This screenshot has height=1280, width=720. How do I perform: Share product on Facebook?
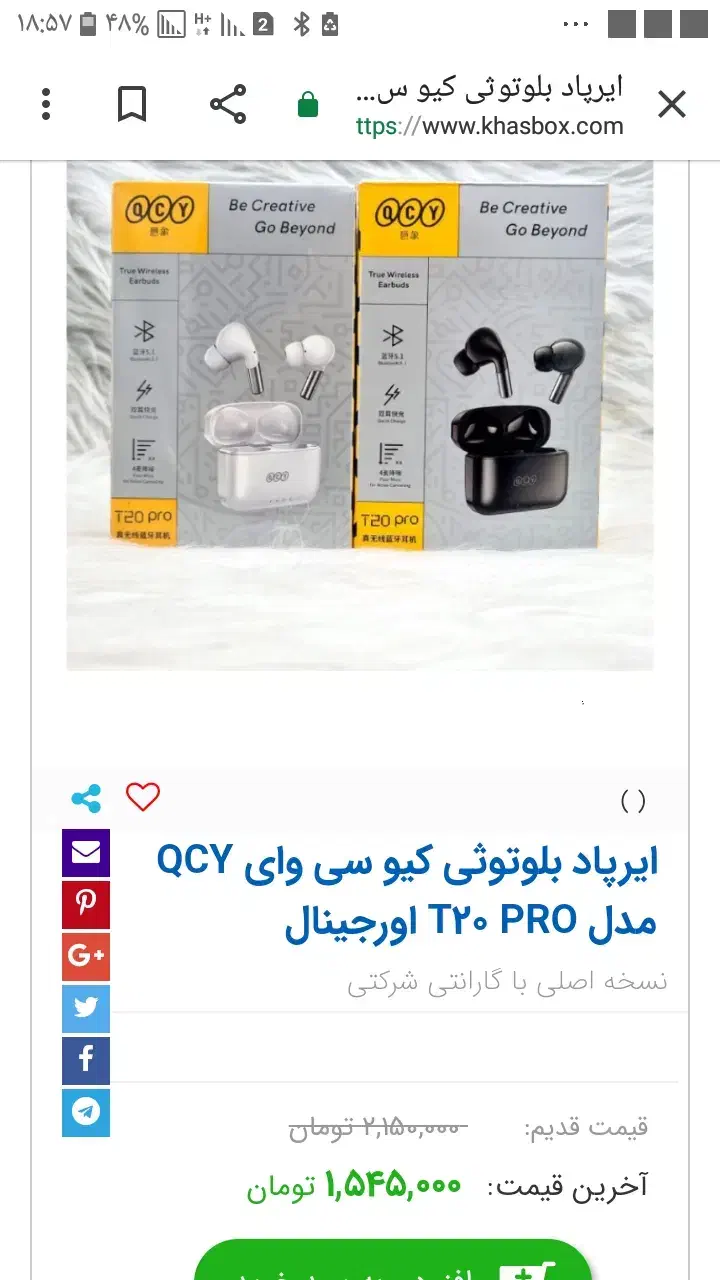(x=86, y=1061)
